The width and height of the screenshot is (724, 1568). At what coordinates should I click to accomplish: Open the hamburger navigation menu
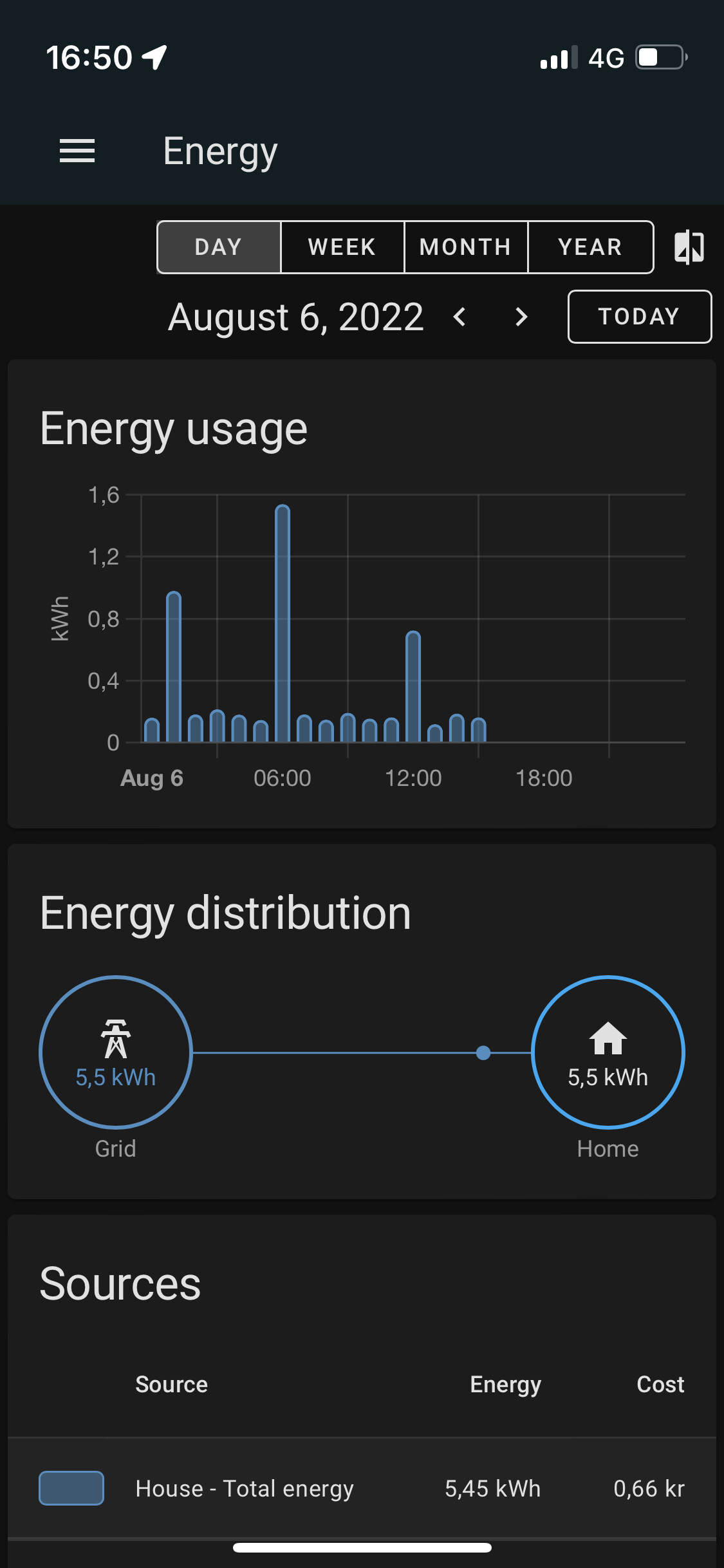[77, 151]
